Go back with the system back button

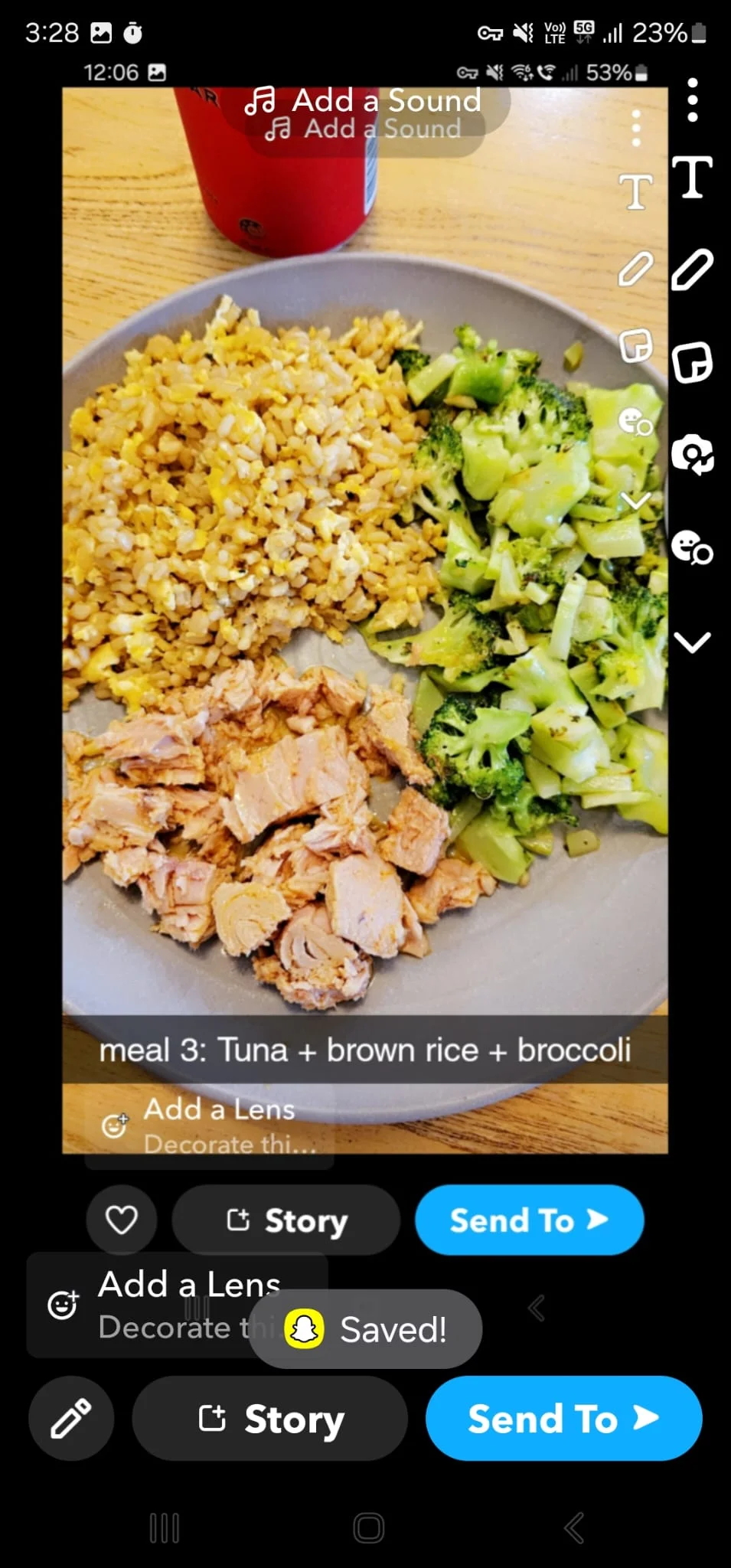tap(574, 1527)
